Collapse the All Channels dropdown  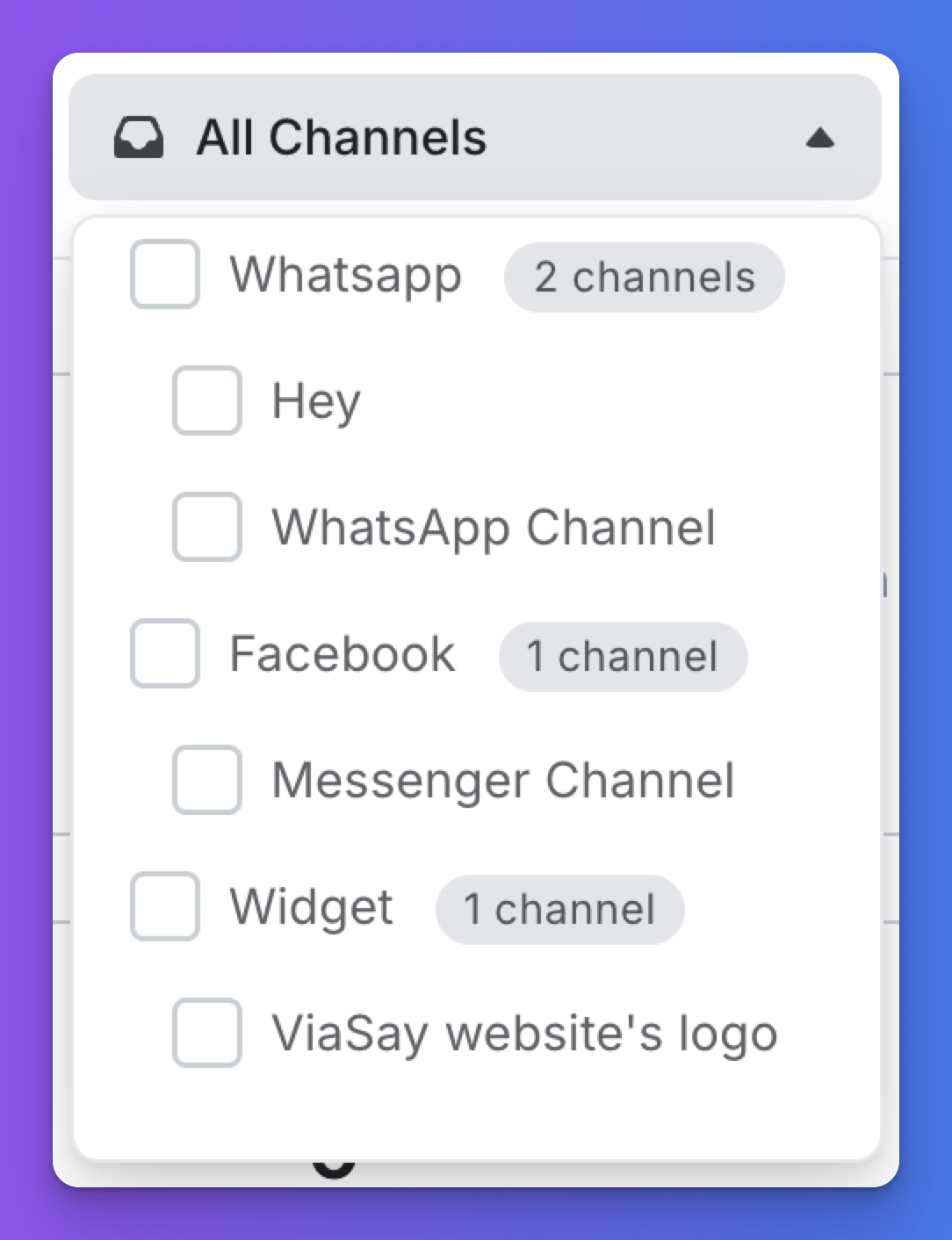pos(819,138)
